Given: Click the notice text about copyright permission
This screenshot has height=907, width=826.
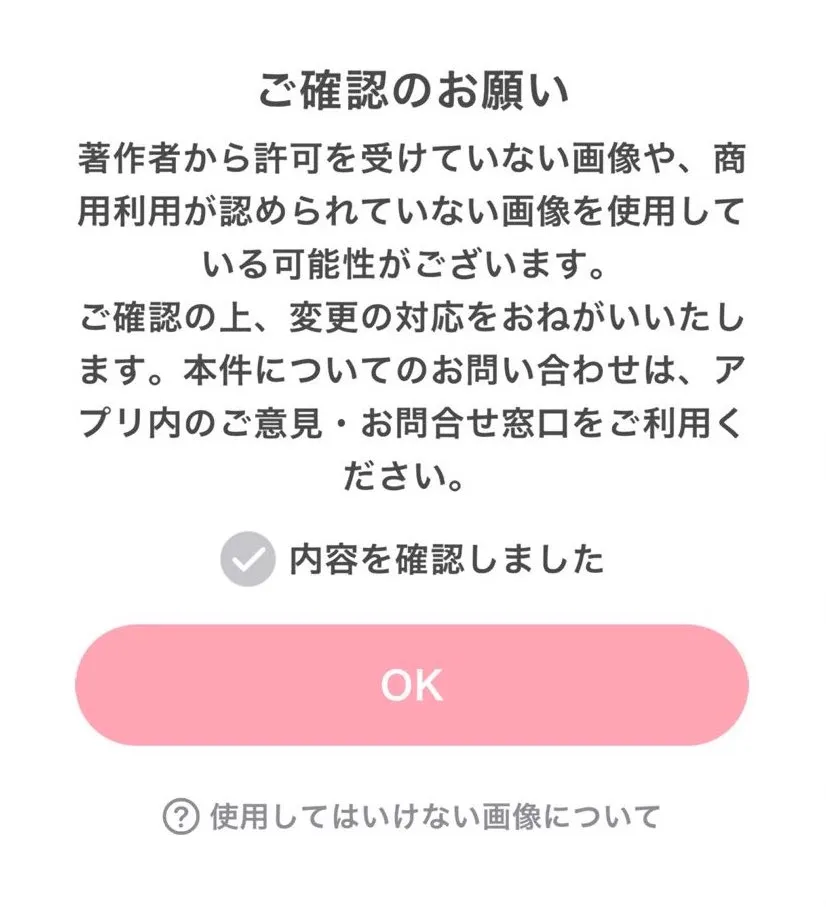Looking at the screenshot, I should (x=413, y=204).
